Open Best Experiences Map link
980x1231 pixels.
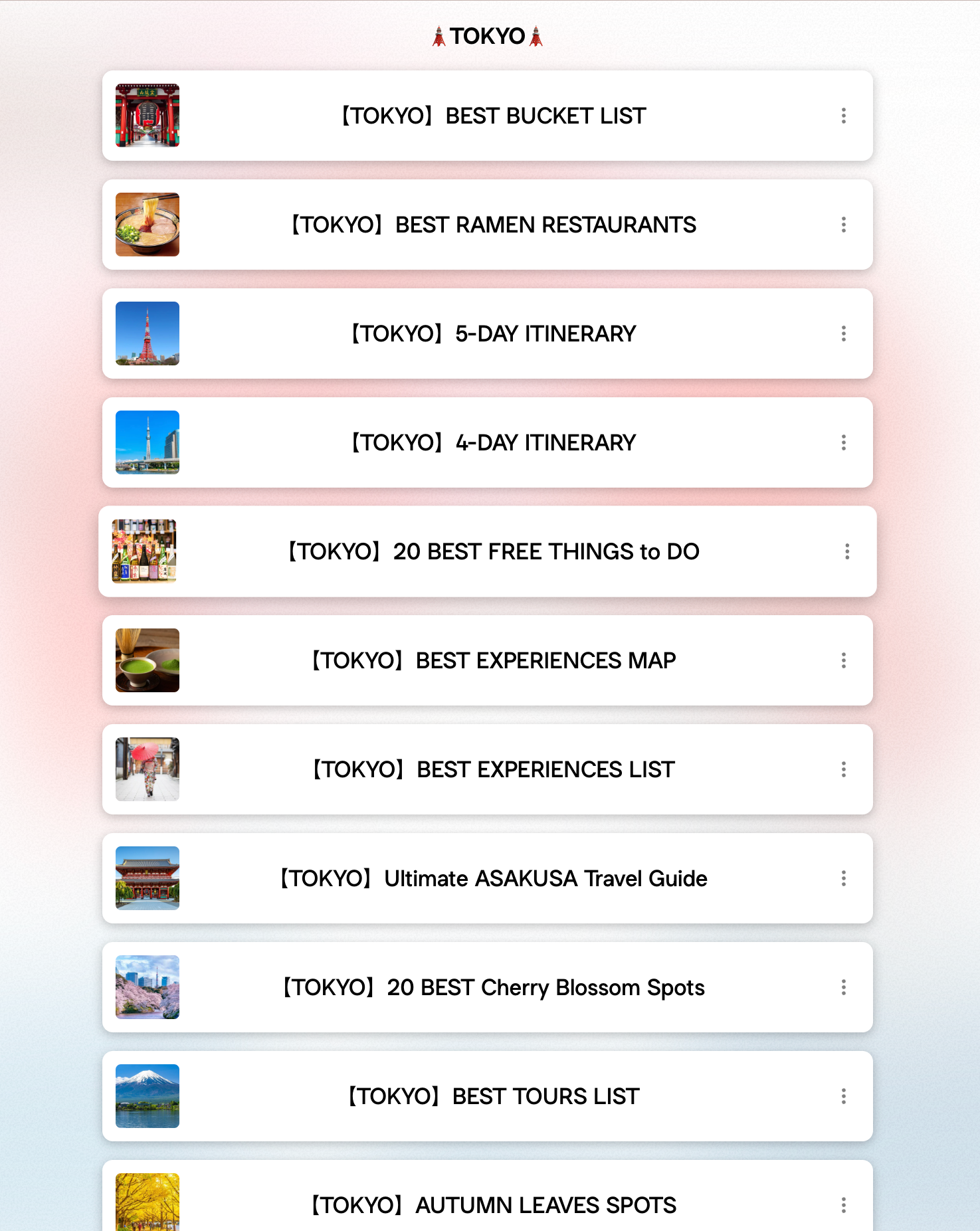tap(493, 660)
